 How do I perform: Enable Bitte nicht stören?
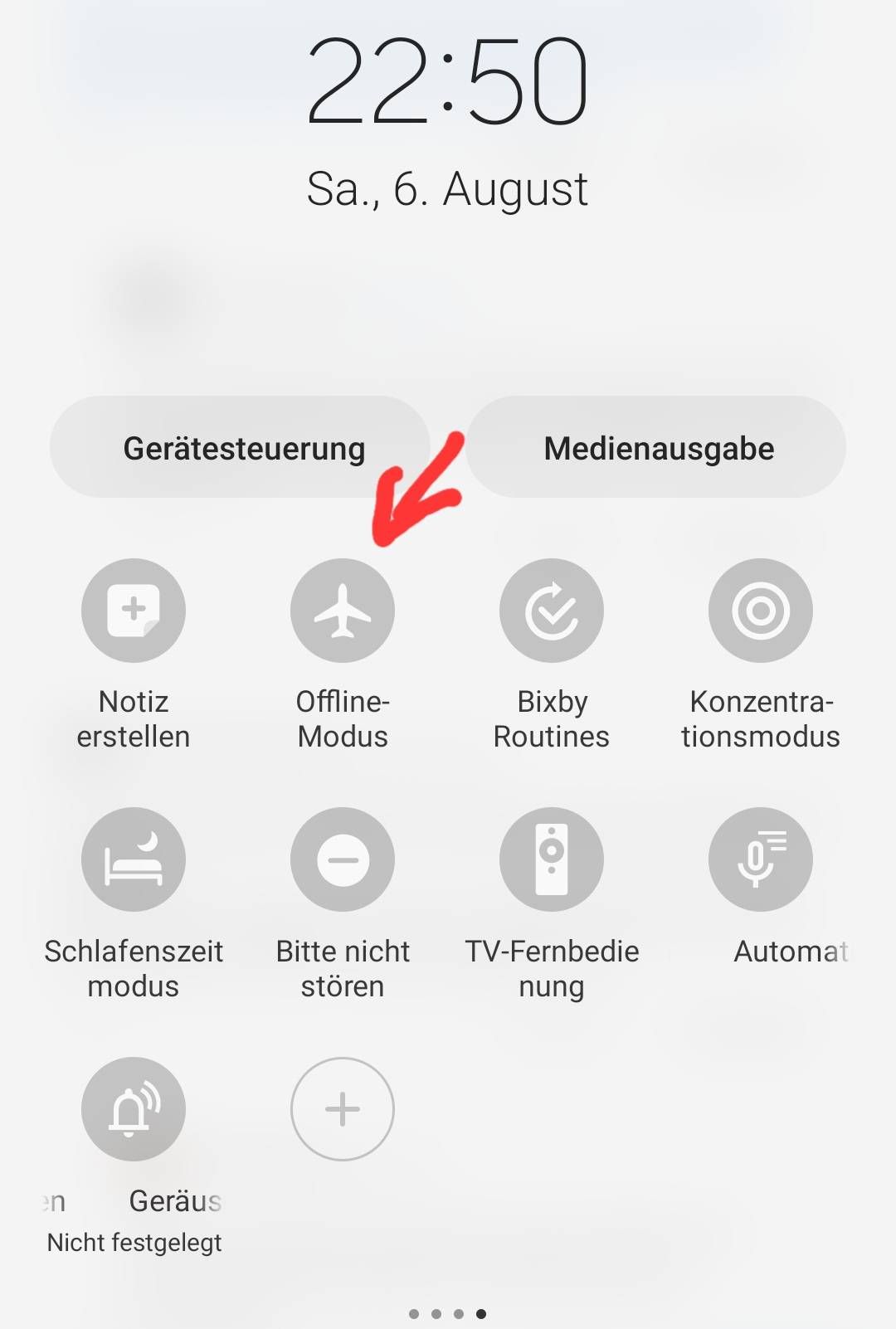point(343,859)
